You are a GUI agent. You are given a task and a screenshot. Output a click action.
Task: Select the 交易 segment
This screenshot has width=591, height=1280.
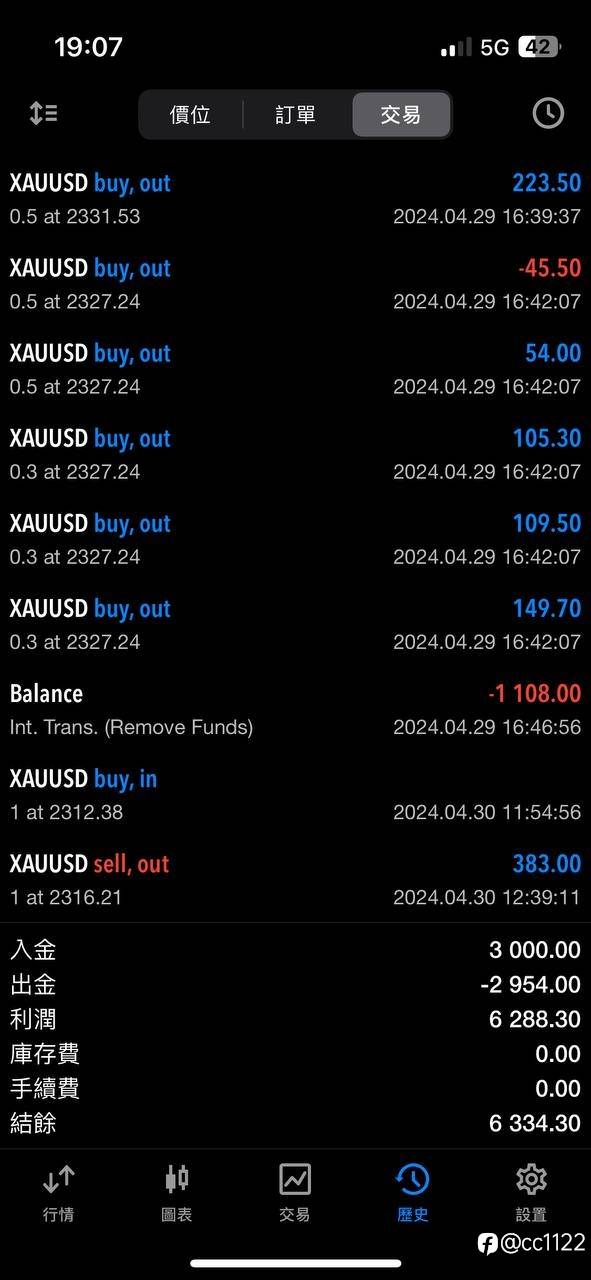(x=401, y=114)
